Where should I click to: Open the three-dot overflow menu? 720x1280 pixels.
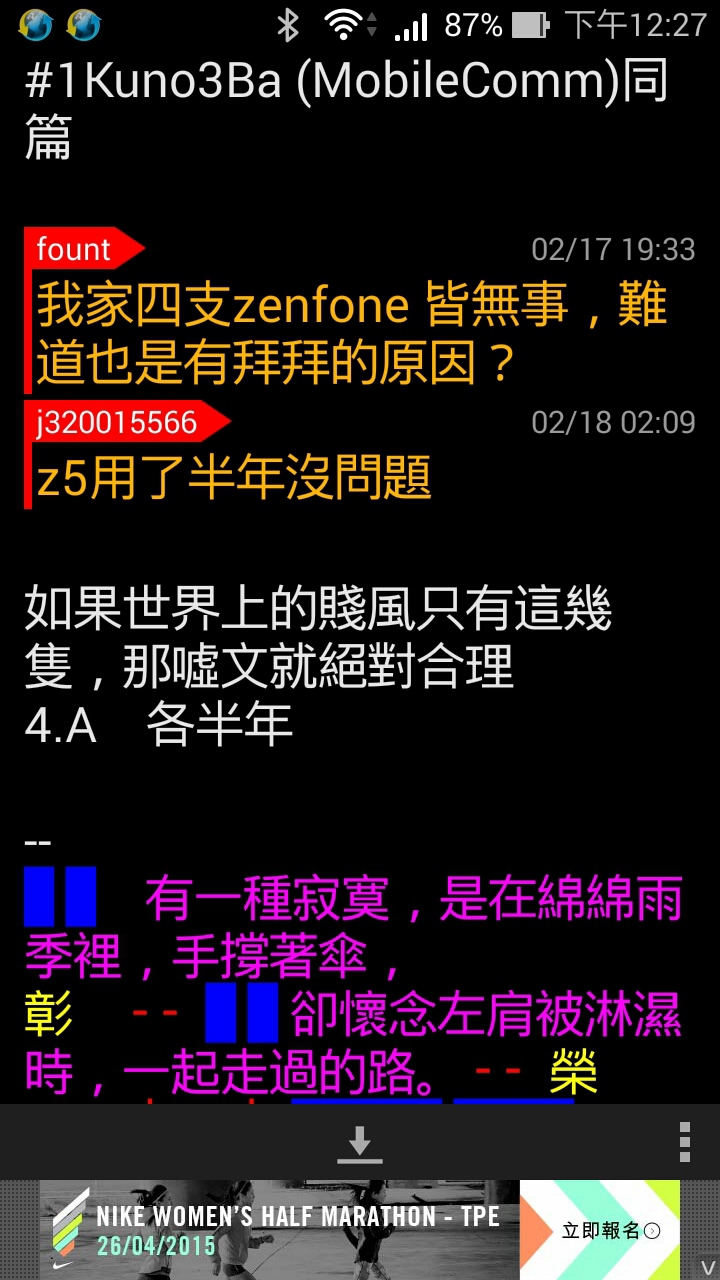coord(685,1142)
